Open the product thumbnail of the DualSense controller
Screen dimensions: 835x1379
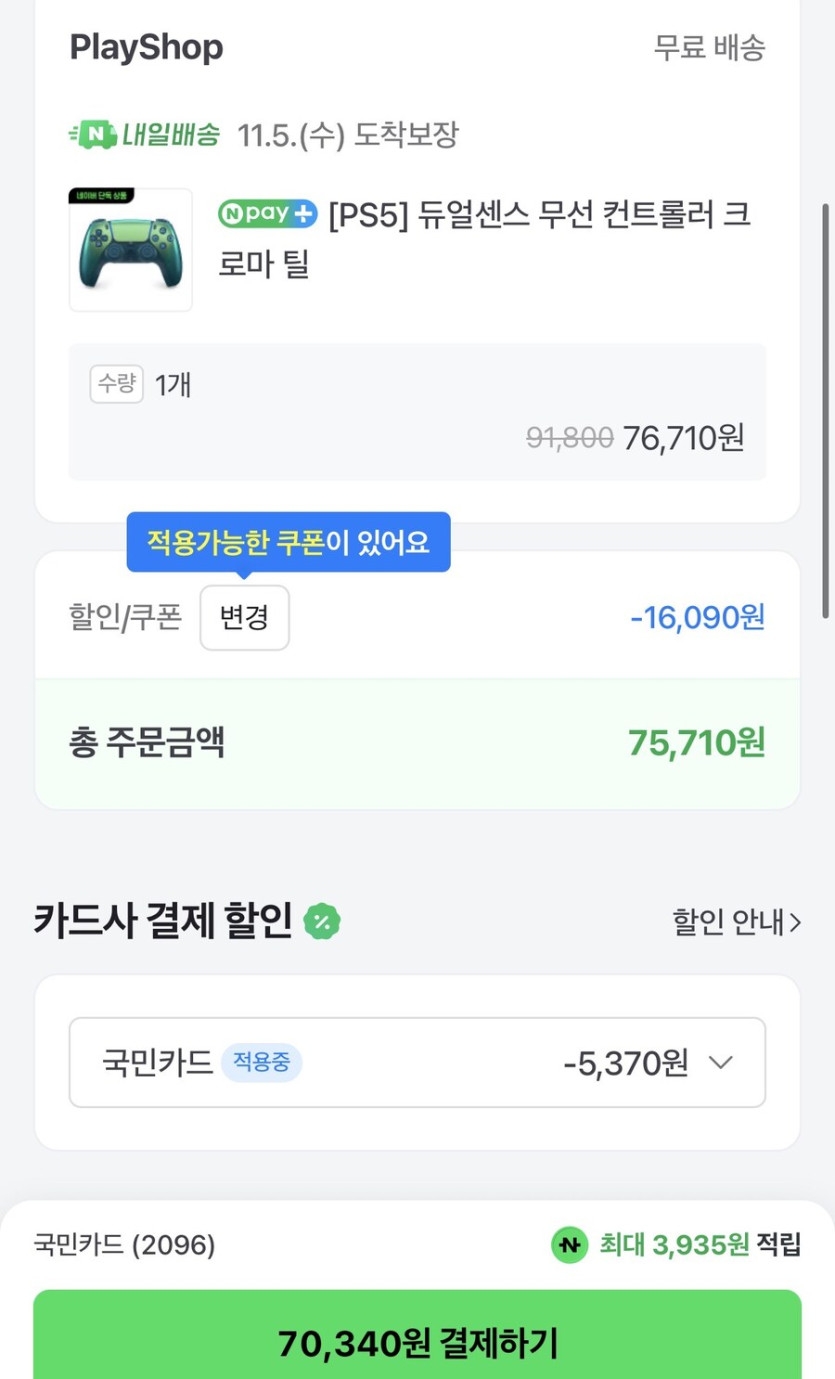(x=130, y=248)
